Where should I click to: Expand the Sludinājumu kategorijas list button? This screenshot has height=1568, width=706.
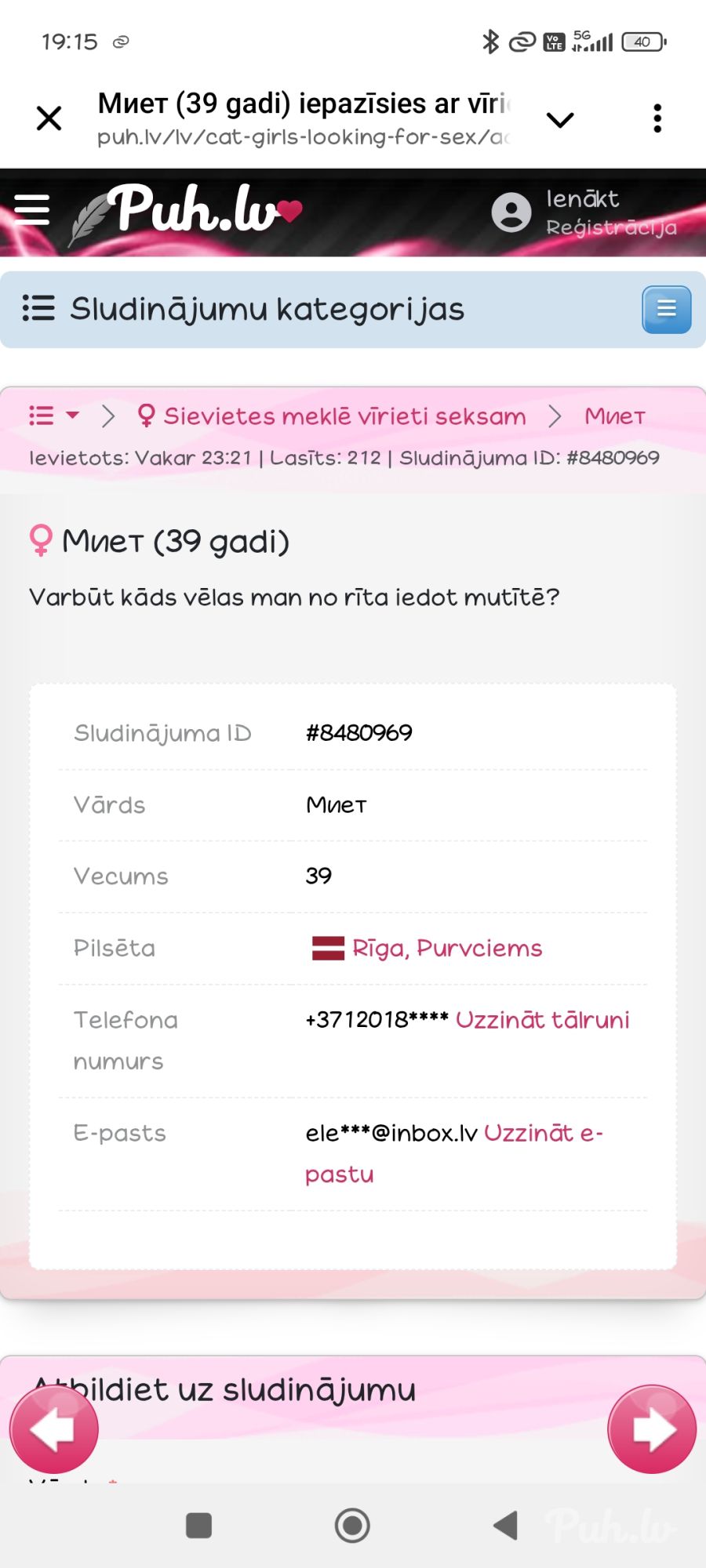click(666, 309)
